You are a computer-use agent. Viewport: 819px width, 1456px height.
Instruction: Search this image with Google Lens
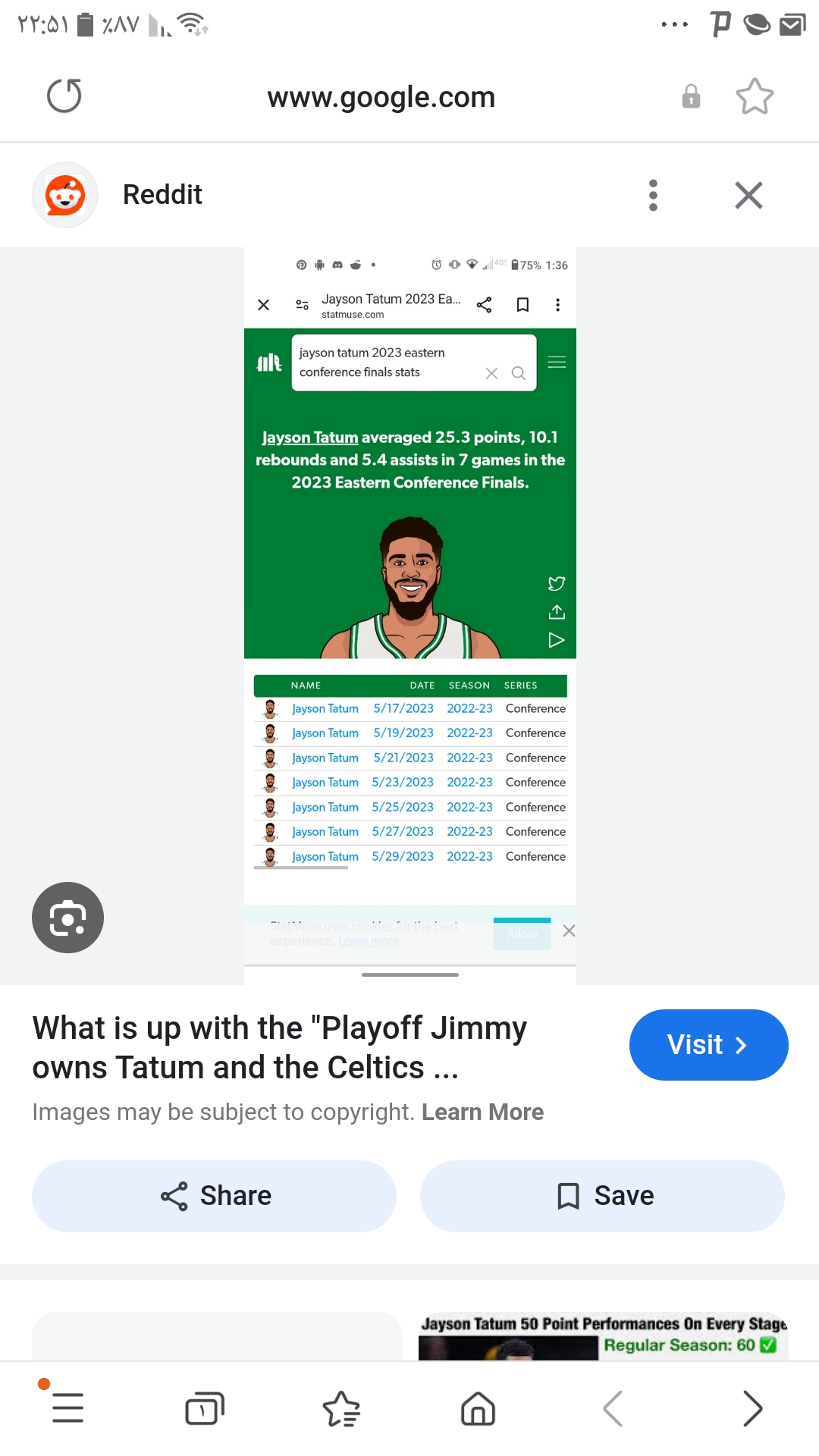[67, 918]
